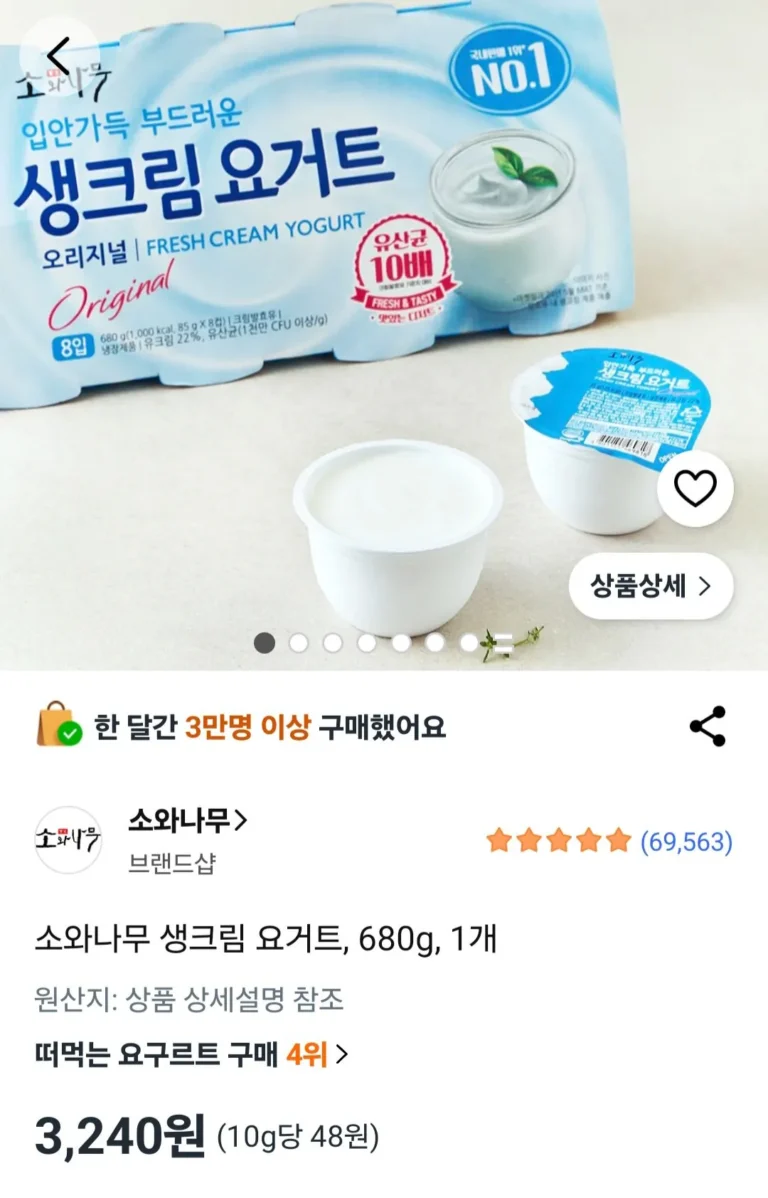View the 69,563 customer reviews
The width and height of the screenshot is (768, 1198).
686,842
